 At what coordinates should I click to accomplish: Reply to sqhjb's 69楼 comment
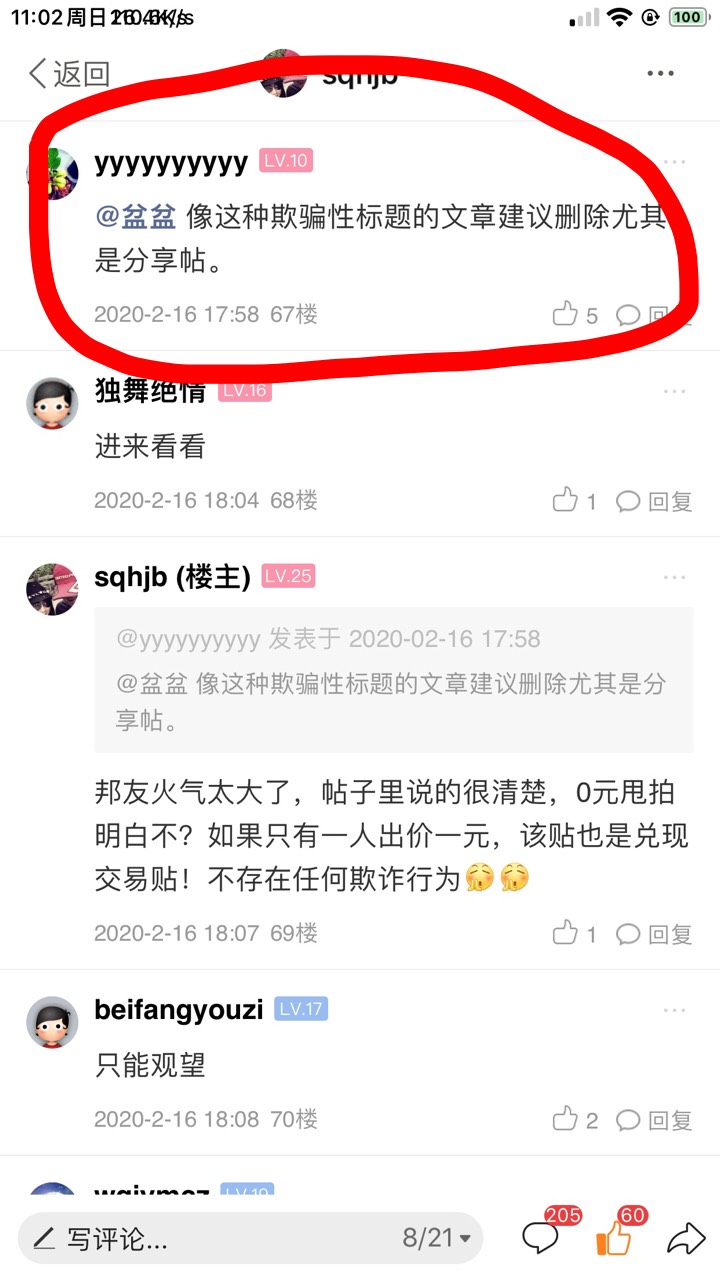pyautogui.click(x=655, y=934)
